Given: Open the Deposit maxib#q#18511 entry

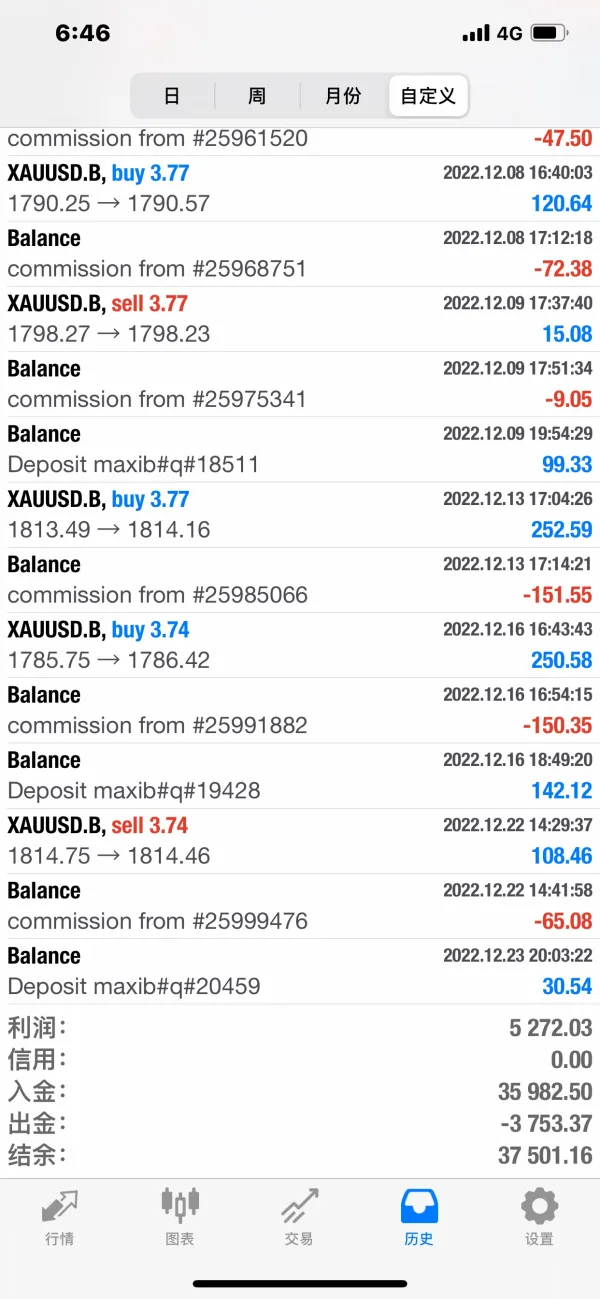Looking at the screenshot, I should [300, 449].
